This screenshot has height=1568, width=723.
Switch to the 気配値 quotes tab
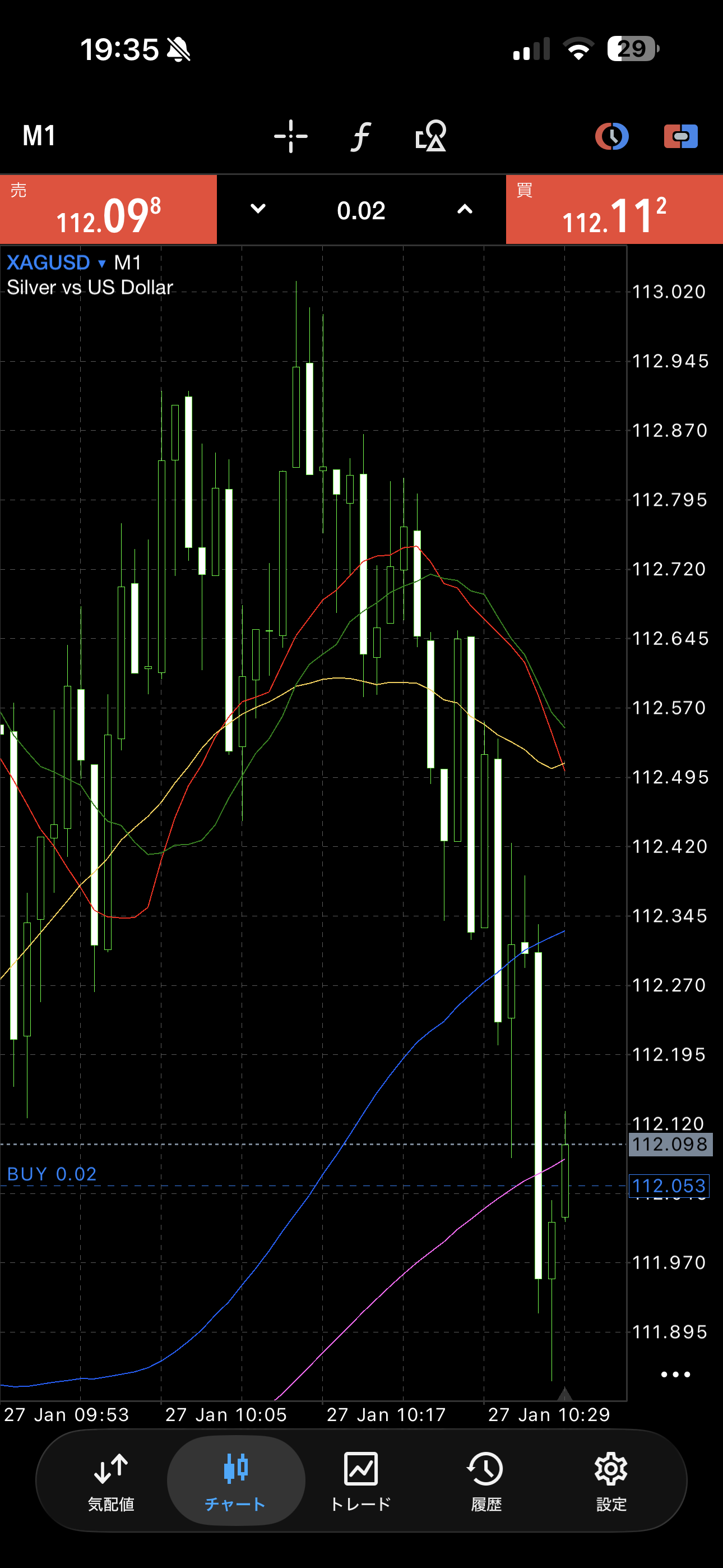pos(111,1480)
